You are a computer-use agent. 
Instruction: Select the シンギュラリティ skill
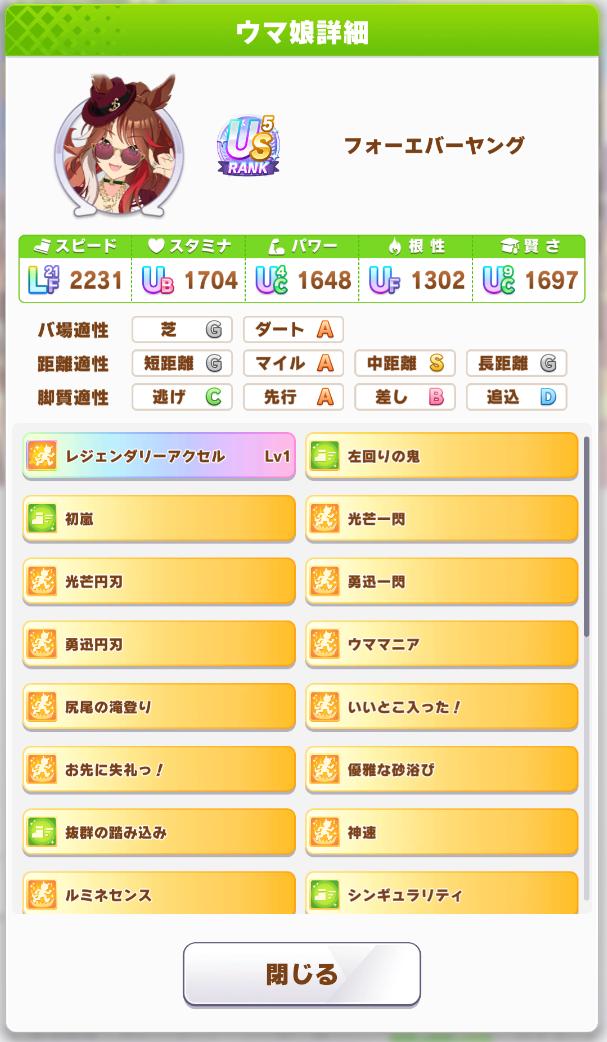tap(441, 893)
